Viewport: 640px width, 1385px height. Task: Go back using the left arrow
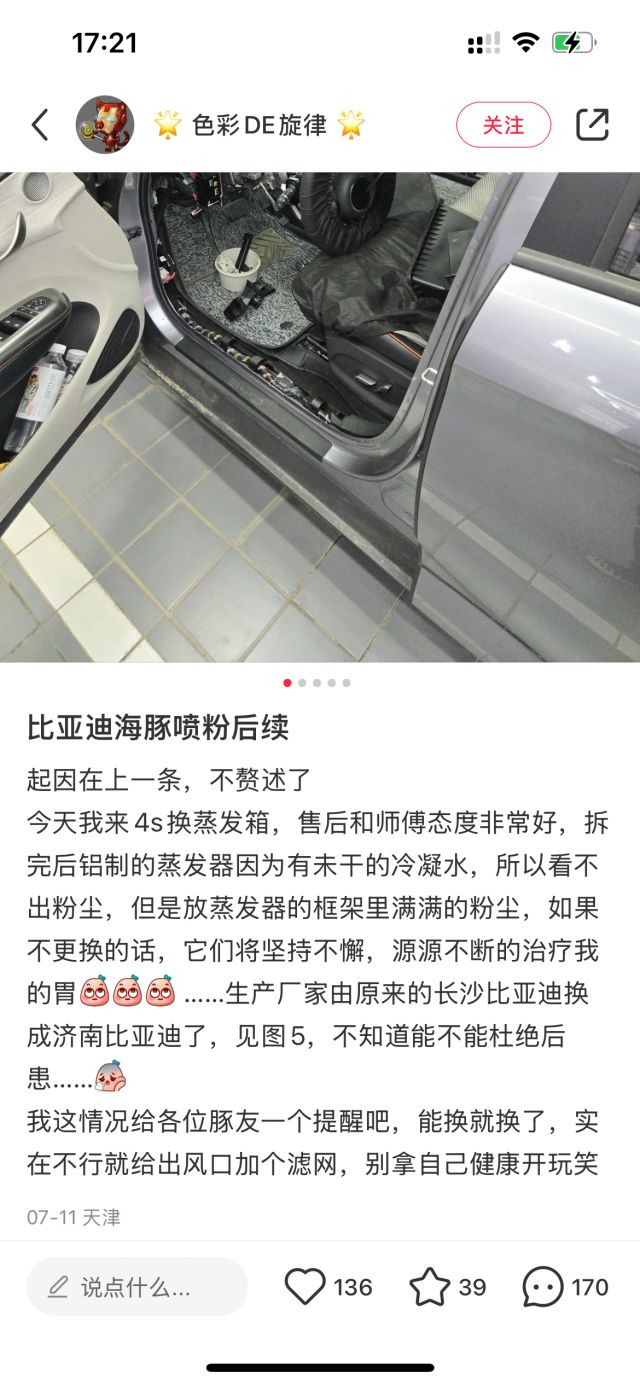point(40,125)
